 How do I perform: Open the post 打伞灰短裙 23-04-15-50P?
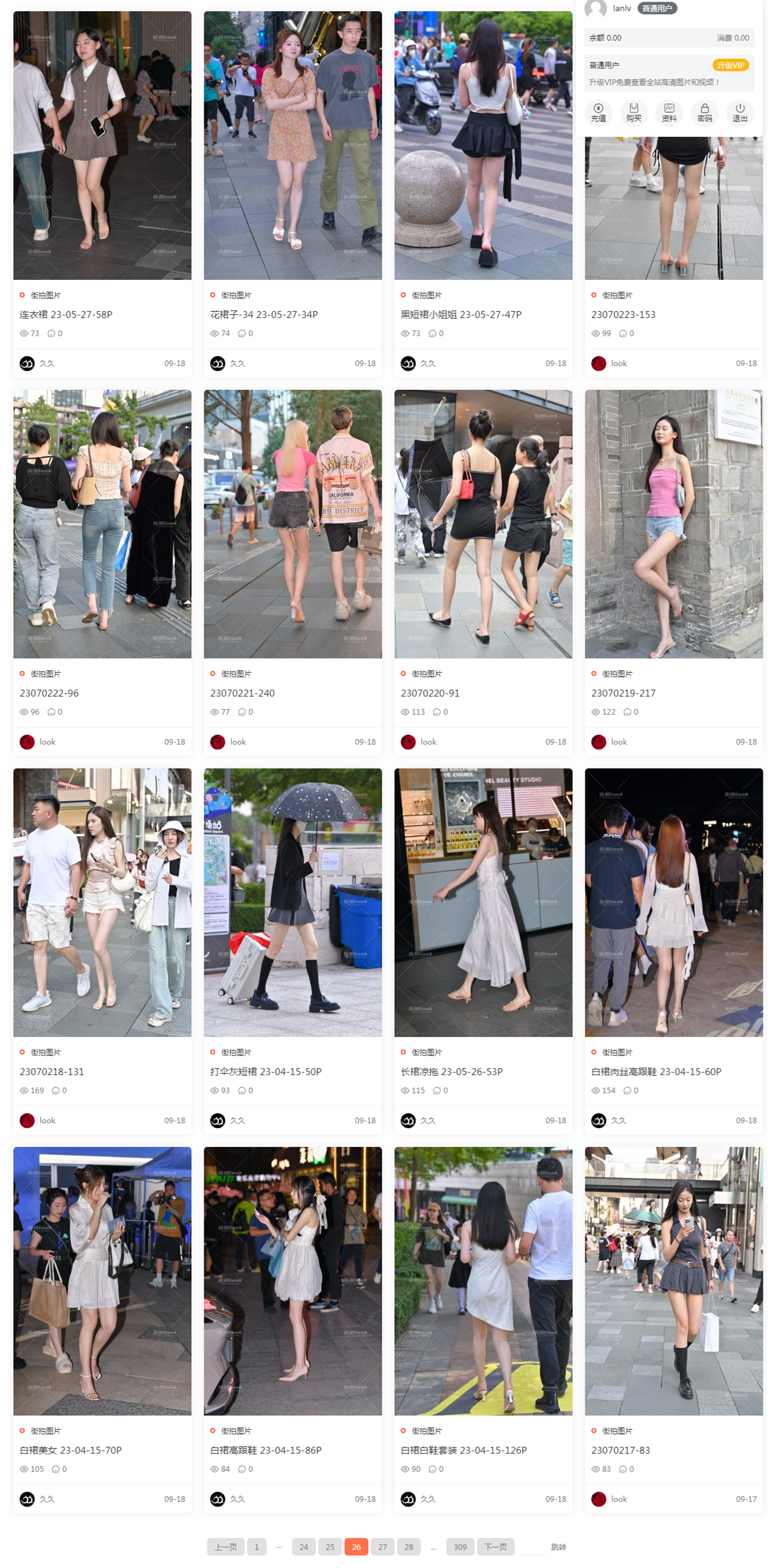click(x=265, y=1071)
